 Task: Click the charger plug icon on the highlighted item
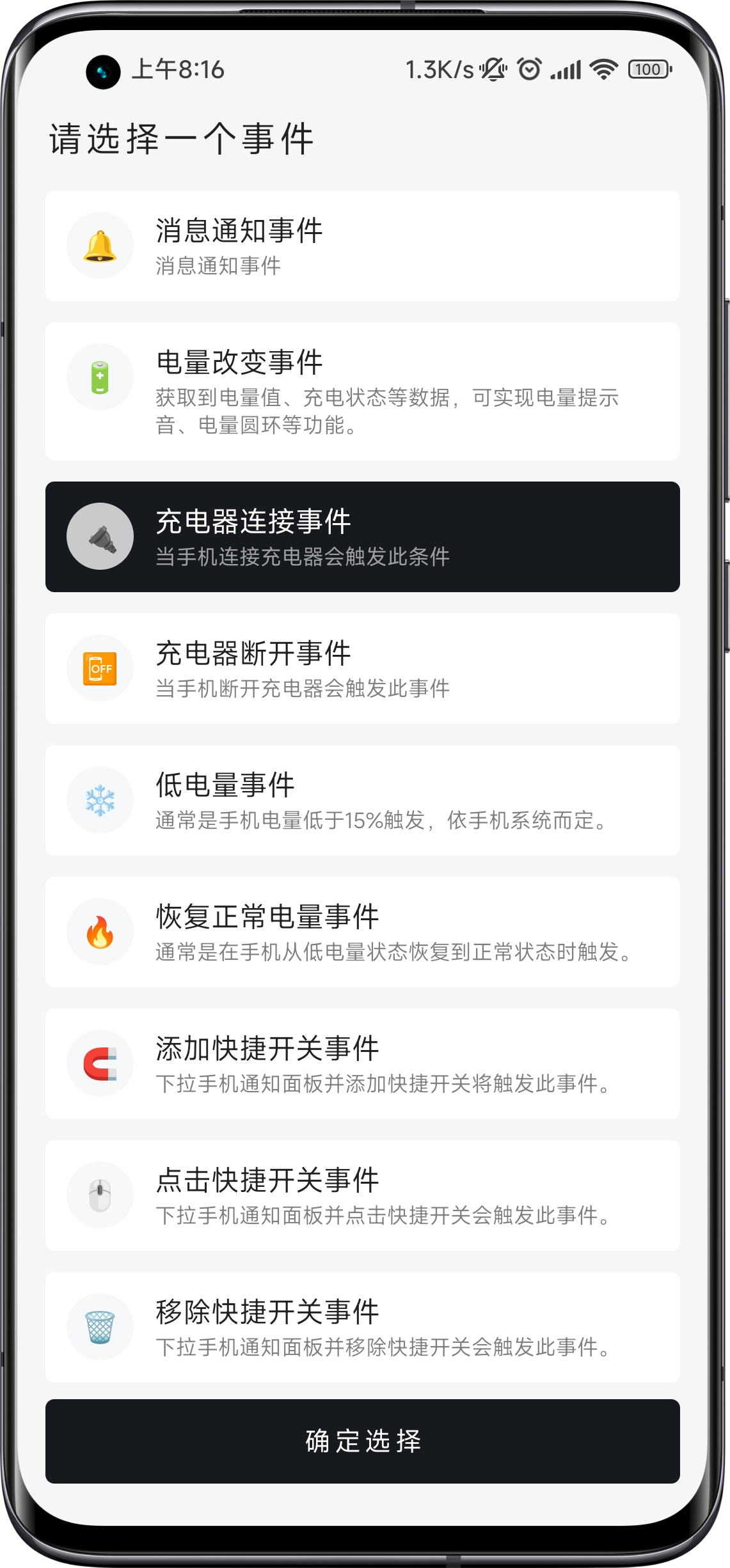(100, 536)
